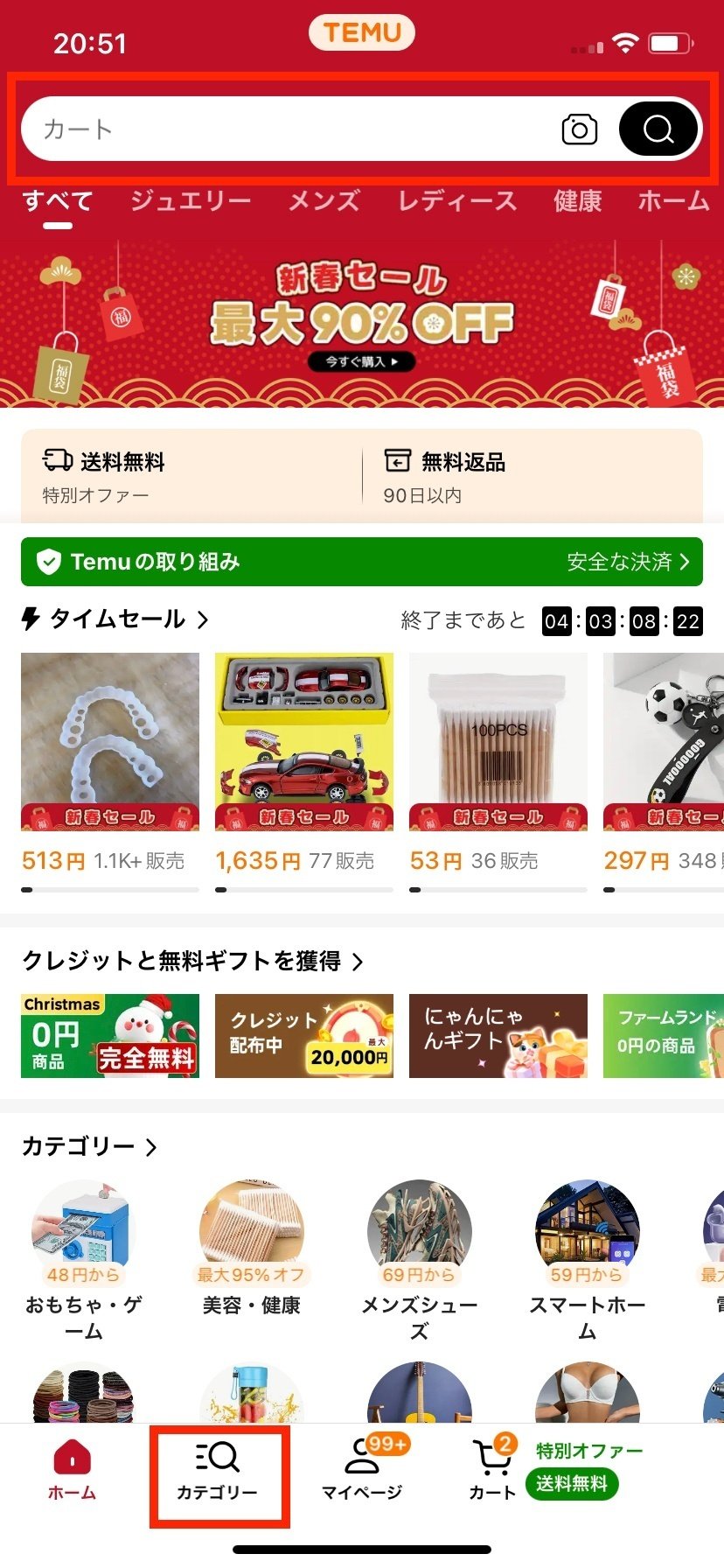This screenshot has width=724, height=1568.
Task: Switch to the ジュエリー category tab
Action: click(x=190, y=201)
